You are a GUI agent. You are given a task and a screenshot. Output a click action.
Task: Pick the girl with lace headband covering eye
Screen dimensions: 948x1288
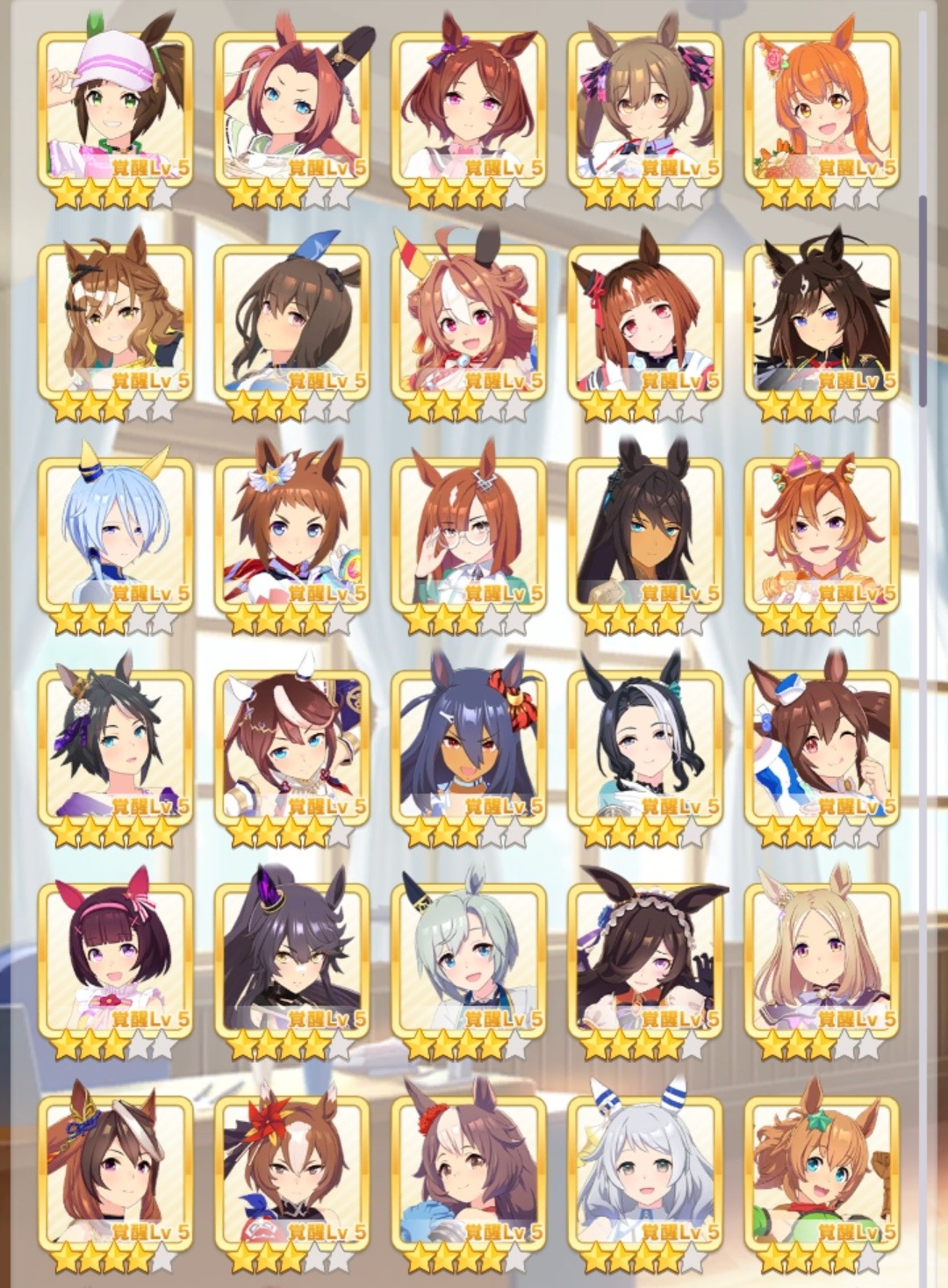pyautogui.click(x=645, y=959)
